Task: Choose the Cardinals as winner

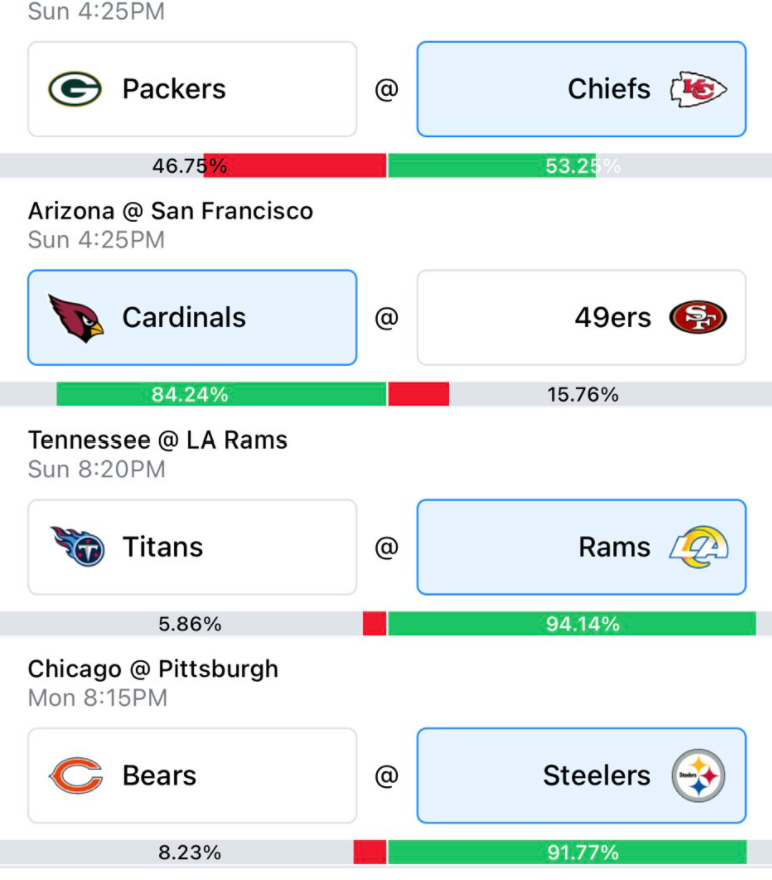Action: coord(192,318)
